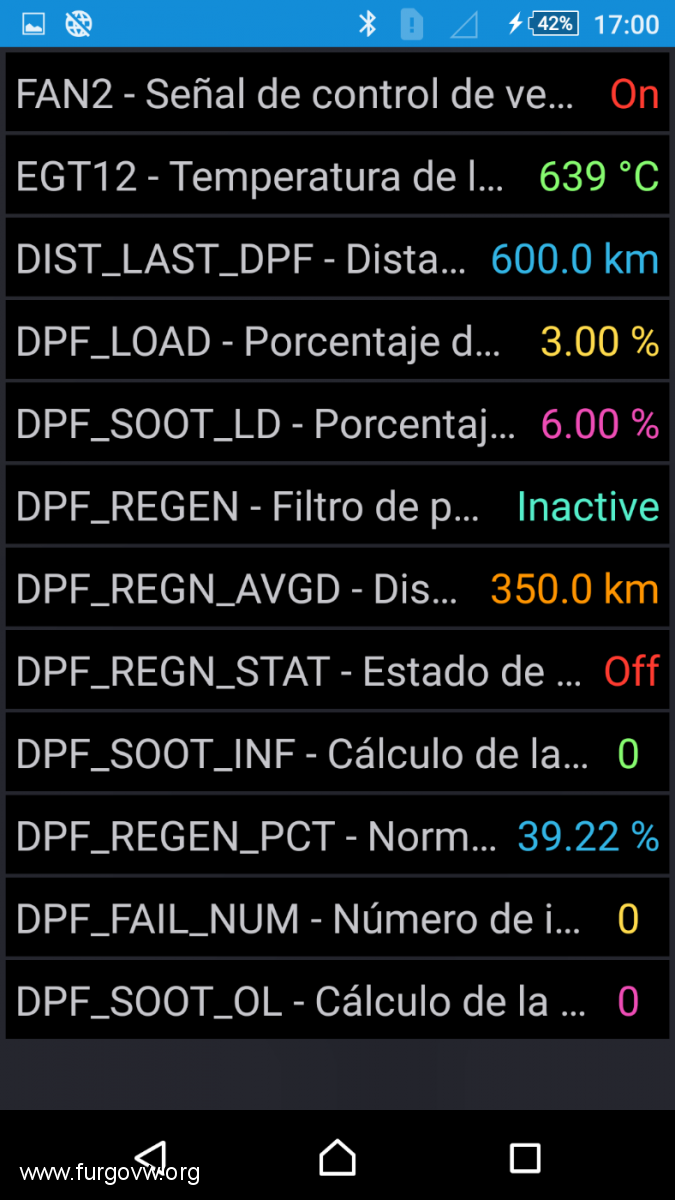Open the DPF_SOOT_INF row
The height and width of the screenshot is (1200, 675).
click(x=337, y=754)
